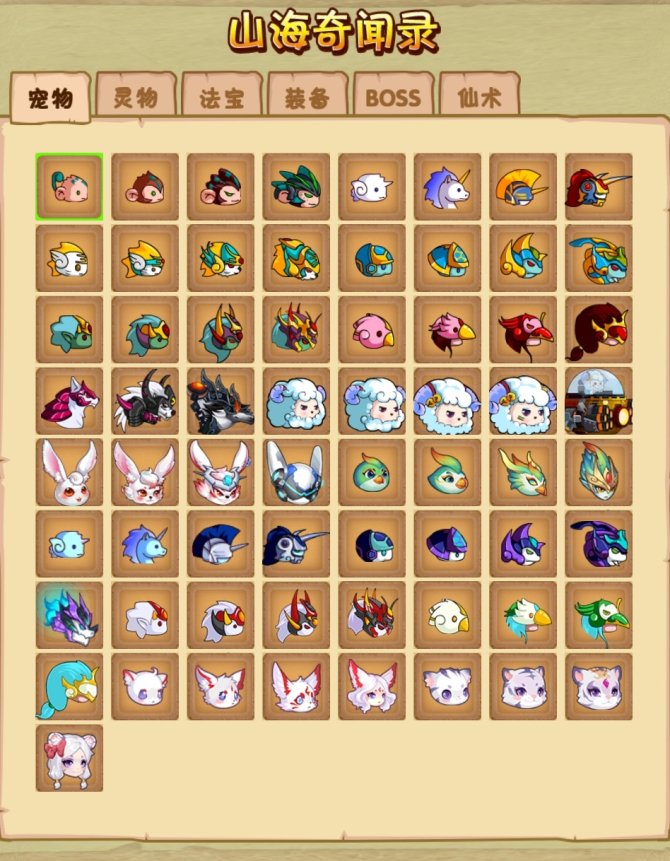Switch to the 装备 tab
The image size is (670, 861).
coord(307,98)
